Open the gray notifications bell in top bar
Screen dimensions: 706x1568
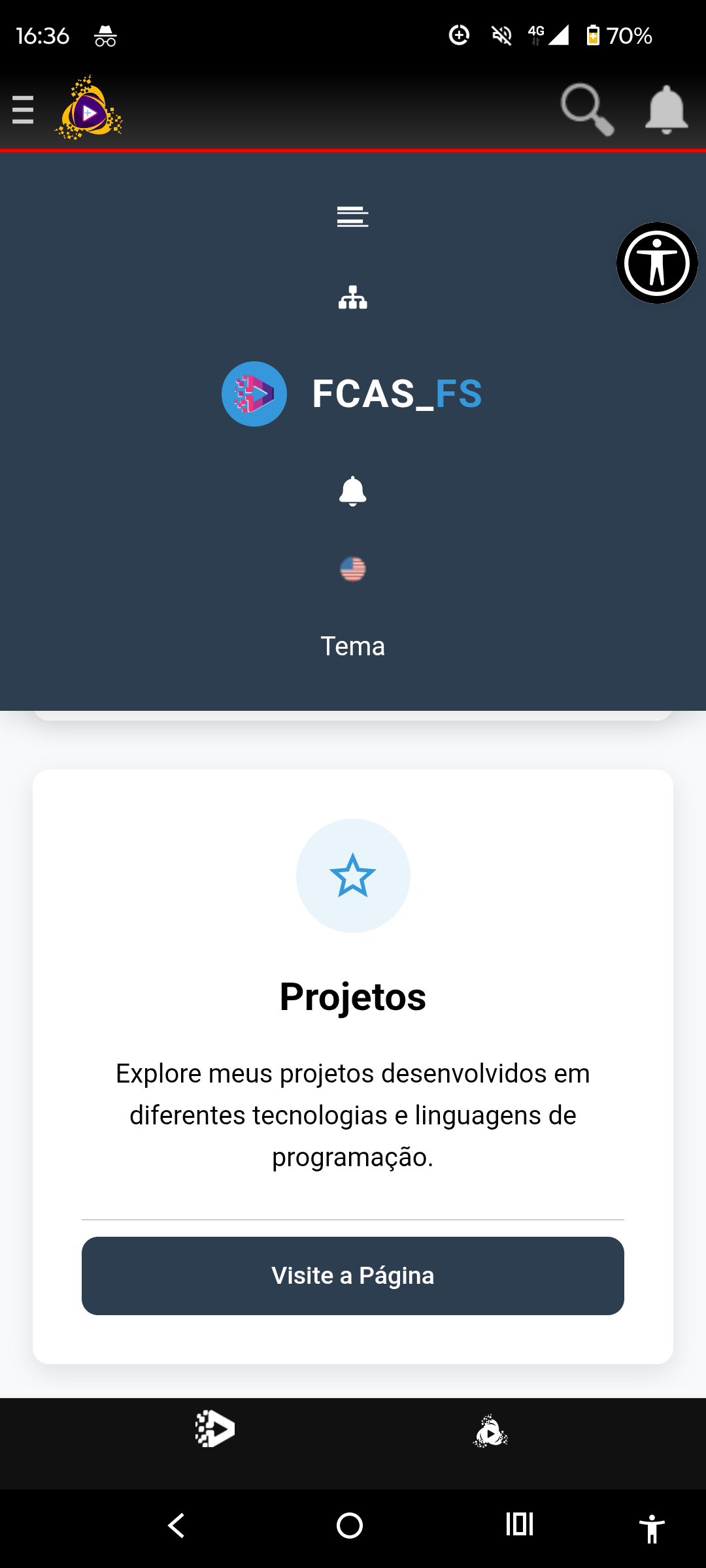tap(666, 110)
